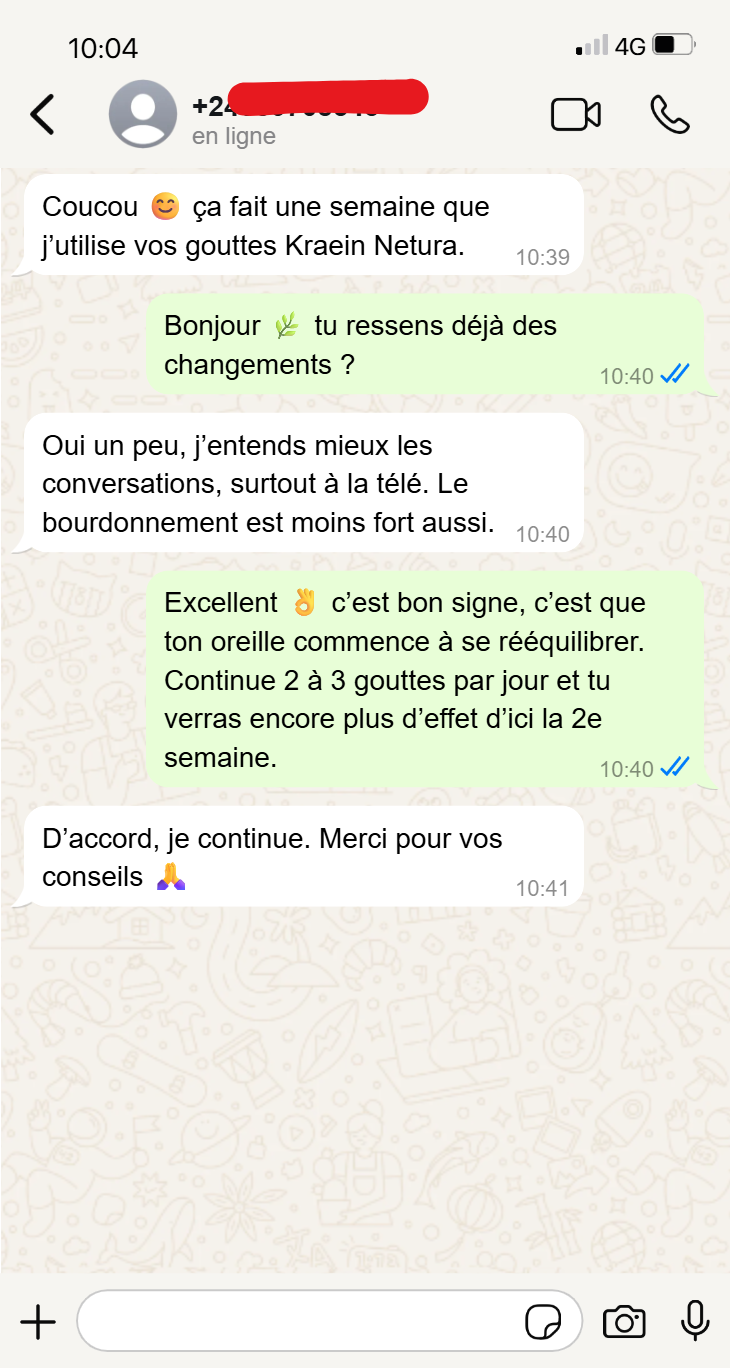730x1368 pixels.
Task: Open the attachment plus menu
Action: click(38, 1322)
